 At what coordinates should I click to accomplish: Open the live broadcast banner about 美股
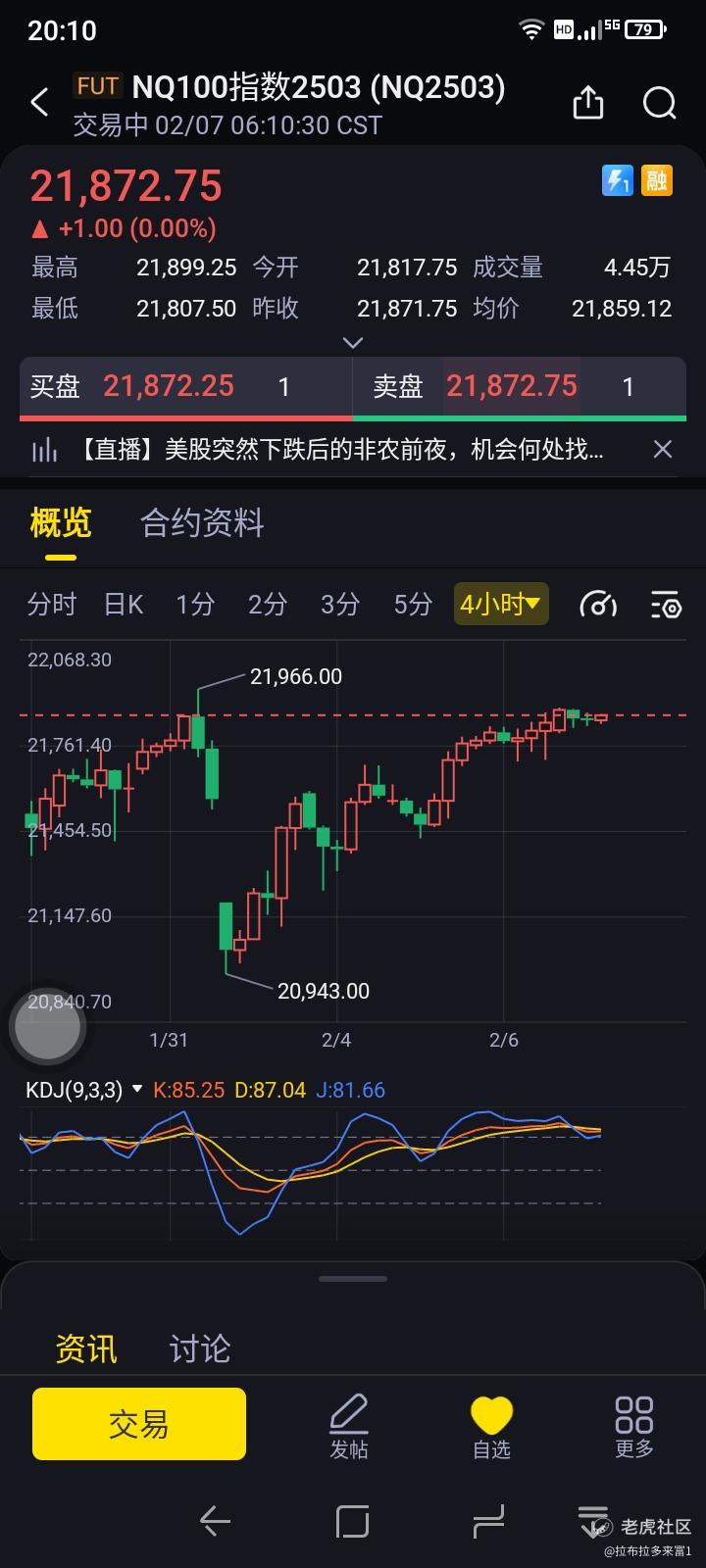(343, 450)
